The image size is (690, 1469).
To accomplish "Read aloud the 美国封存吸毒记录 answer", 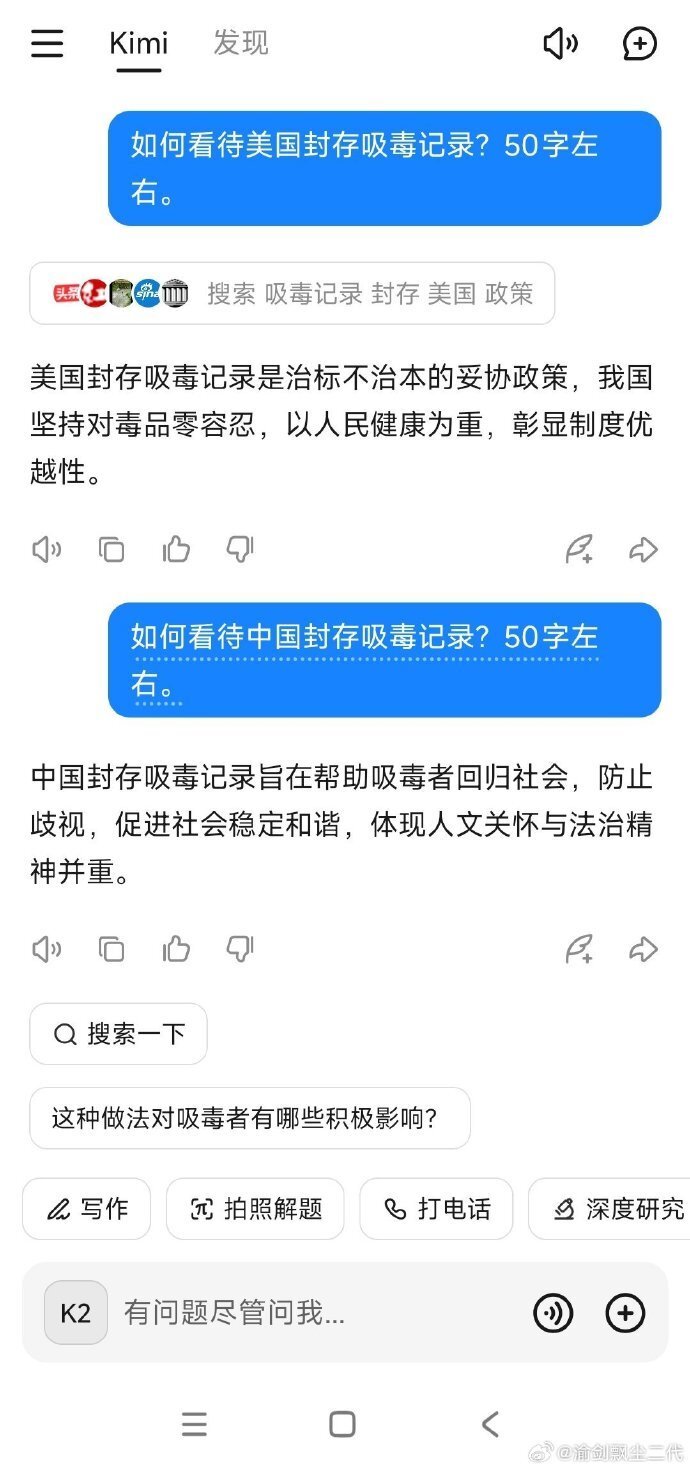I will click(47, 549).
